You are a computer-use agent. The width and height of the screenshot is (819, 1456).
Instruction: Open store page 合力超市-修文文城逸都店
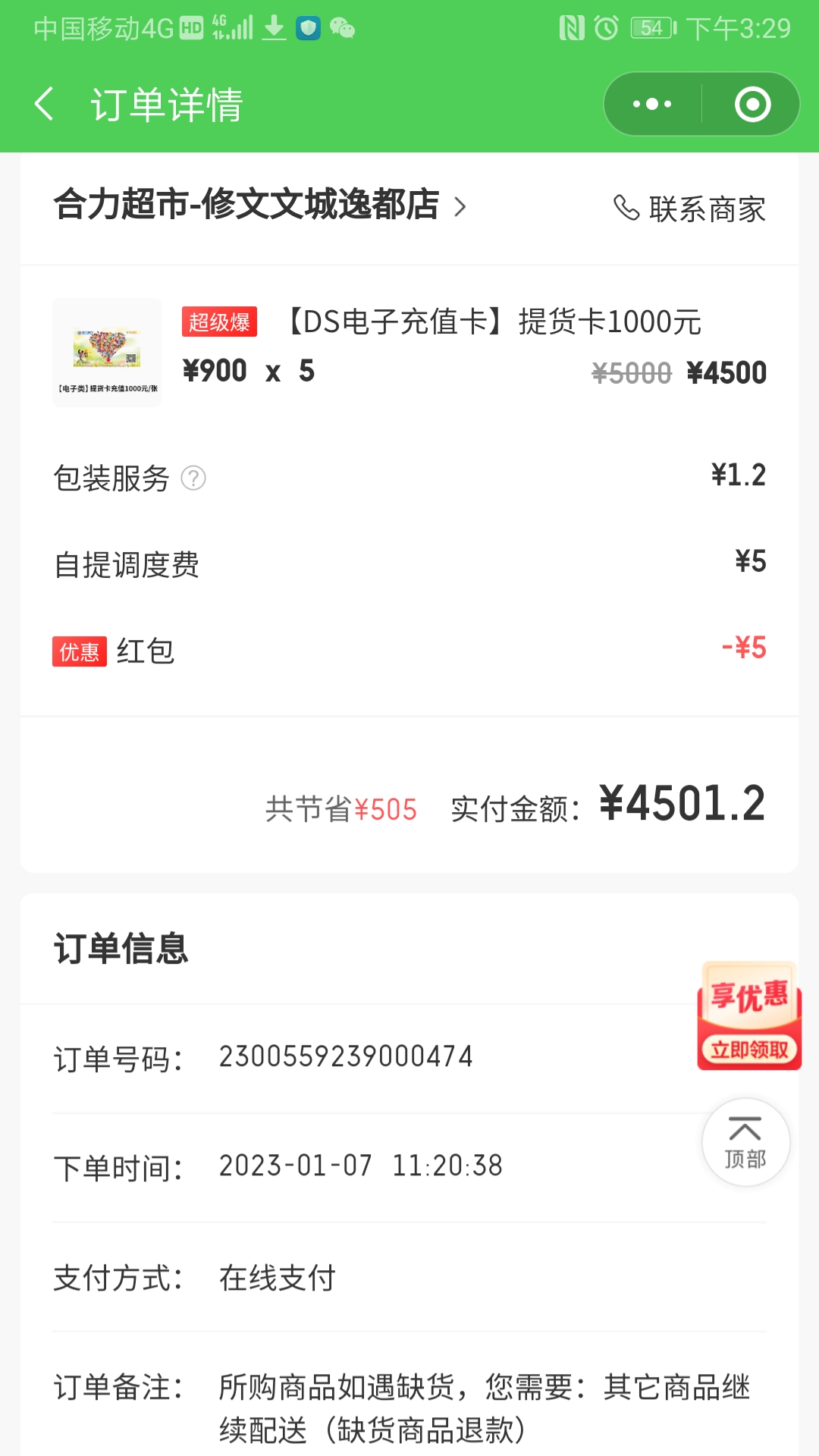pyautogui.click(x=259, y=206)
